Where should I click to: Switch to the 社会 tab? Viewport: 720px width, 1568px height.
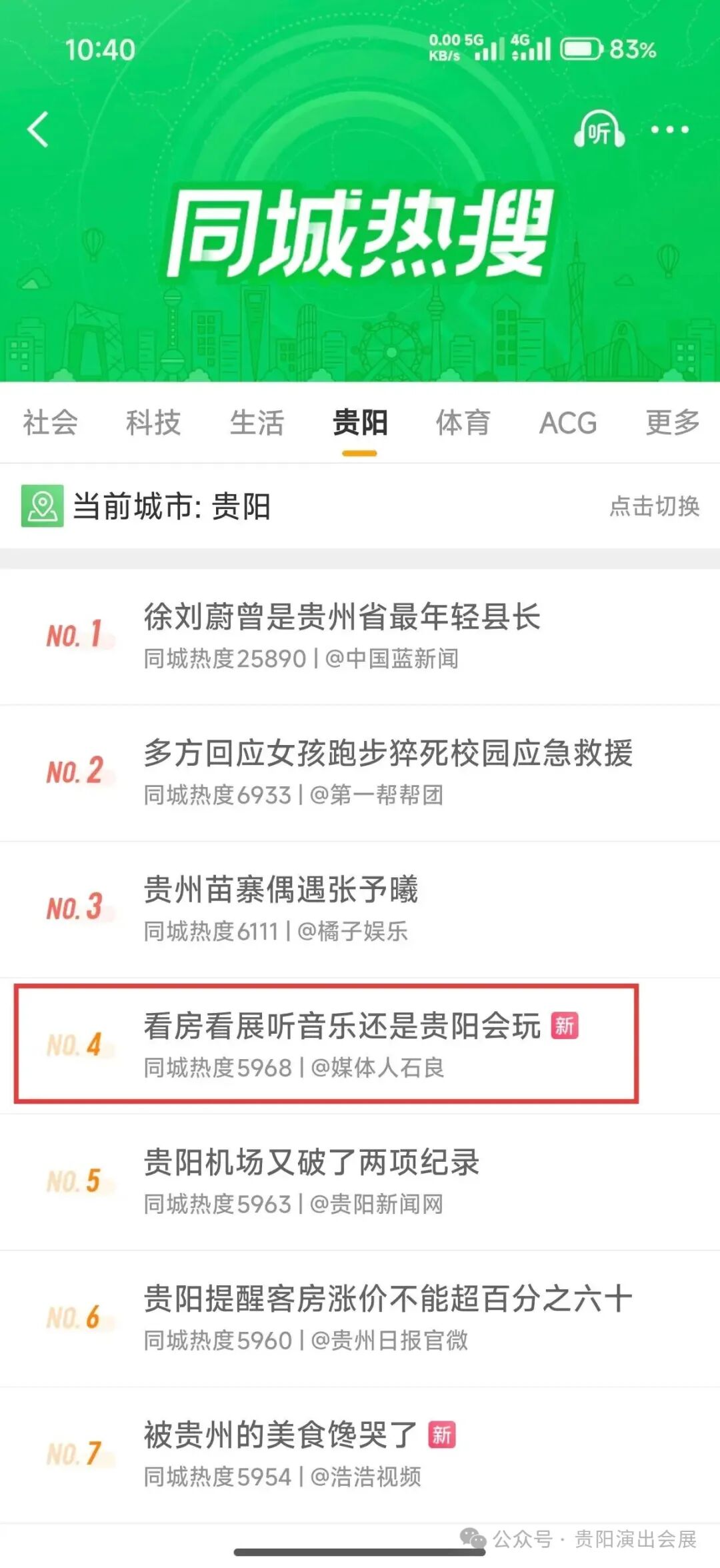coord(51,423)
